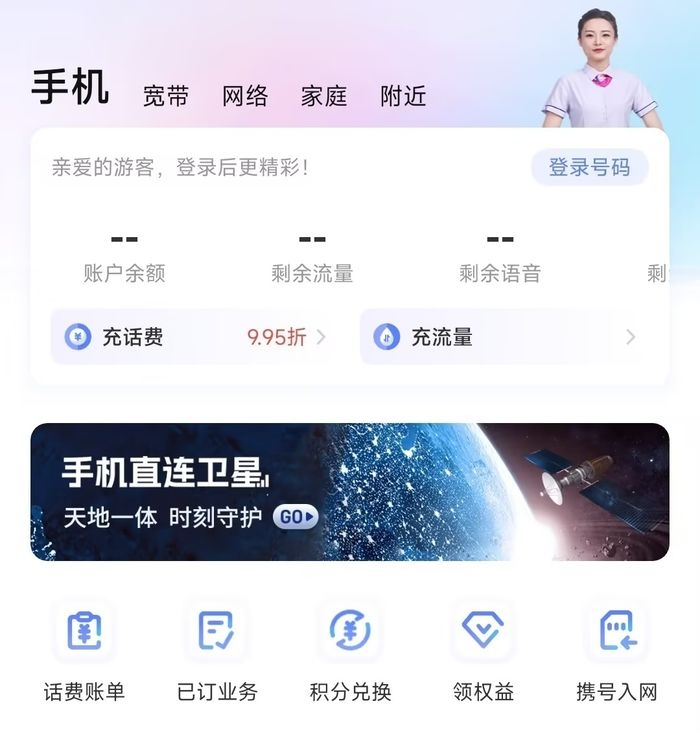This screenshot has width=700, height=734.
Task: Open 领权益
Action: pyautogui.click(x=483, y=650)
